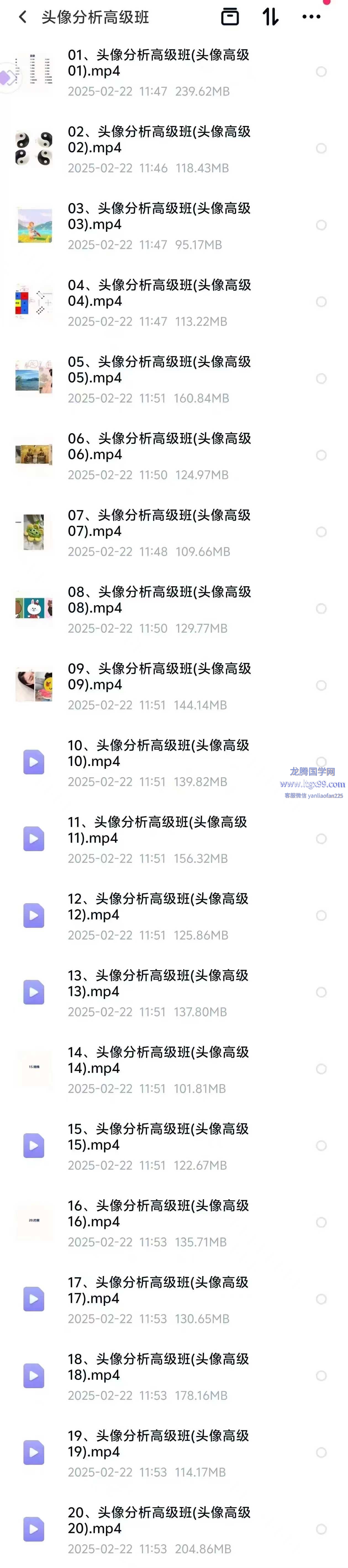Image resolution: width=348 pixels, height=1568 pixels.
Task: Select the circle beside file 09
Action: 321,685
